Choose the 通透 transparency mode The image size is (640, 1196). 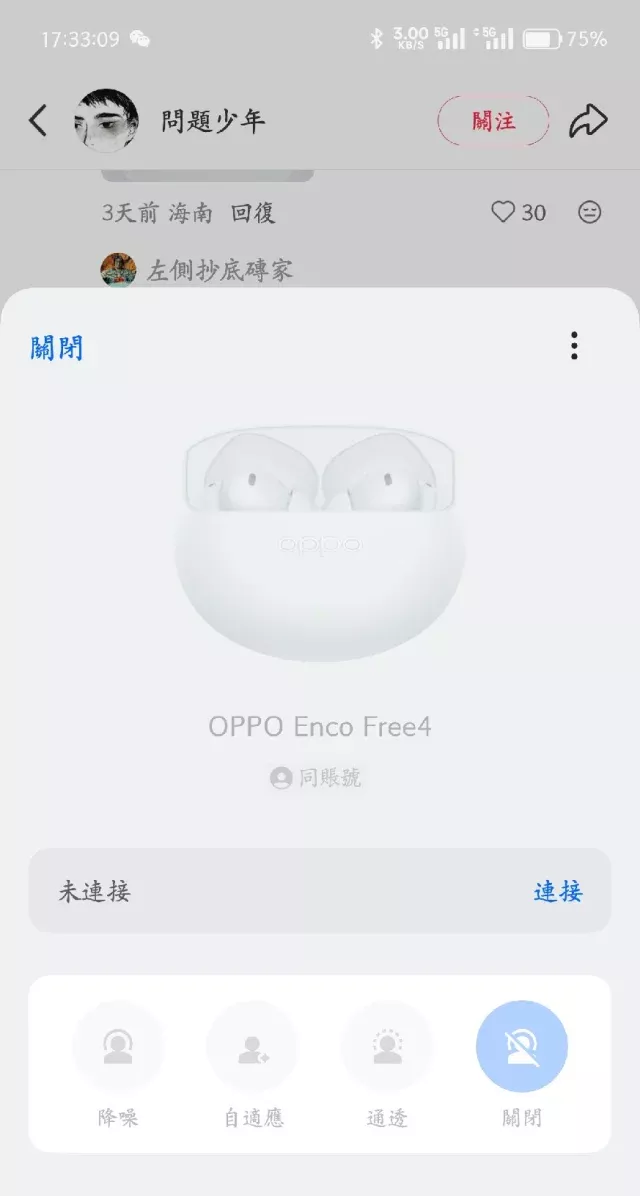tap(387, 1047)
